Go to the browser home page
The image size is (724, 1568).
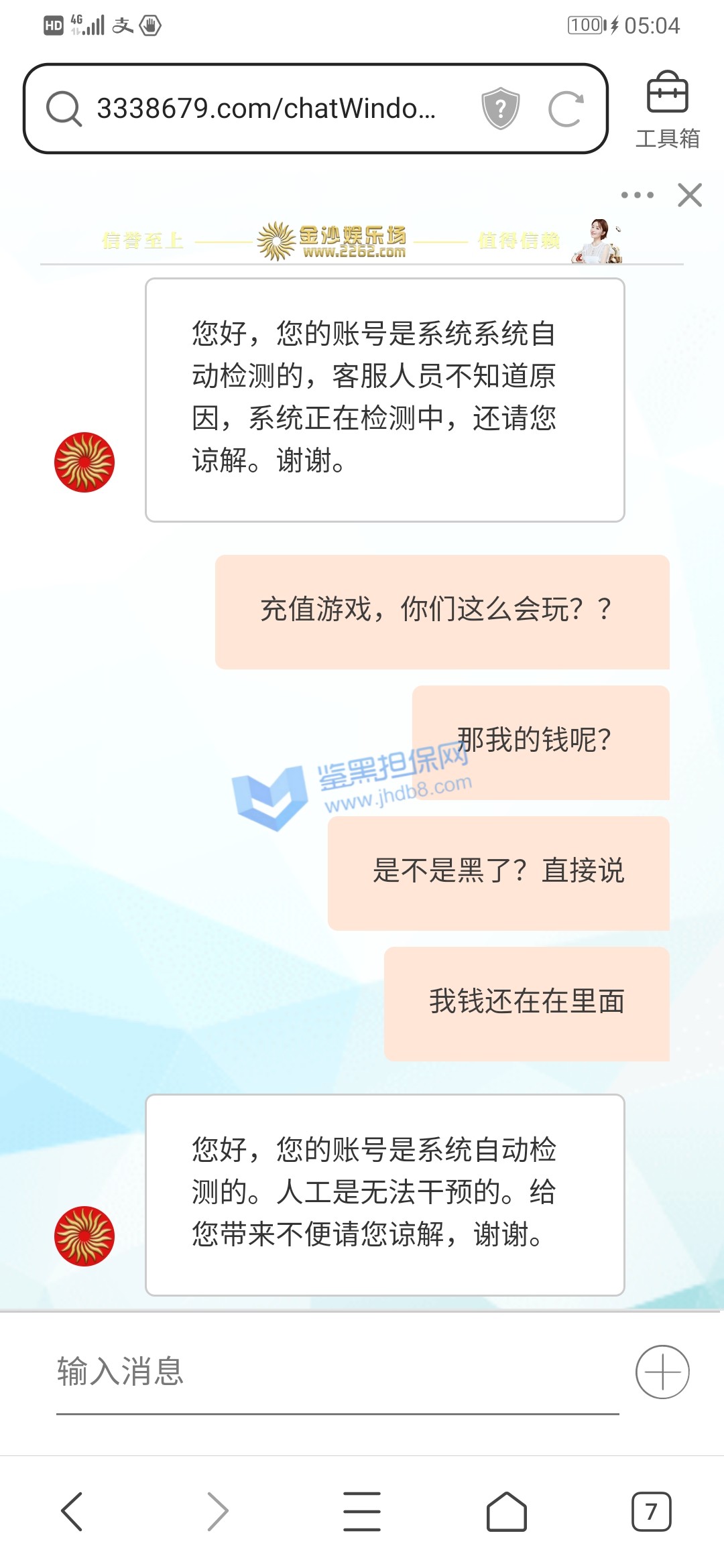(506, 1512)
